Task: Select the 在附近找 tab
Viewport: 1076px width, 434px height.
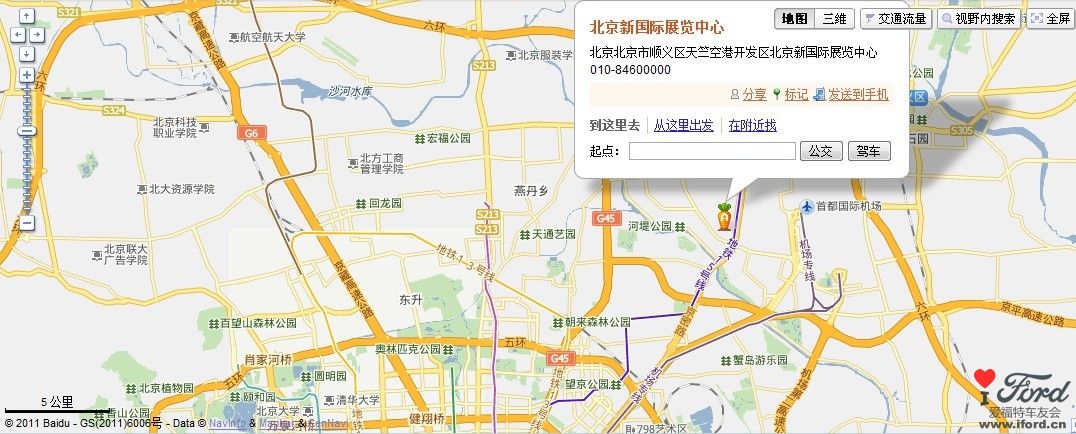Action: 752,125
